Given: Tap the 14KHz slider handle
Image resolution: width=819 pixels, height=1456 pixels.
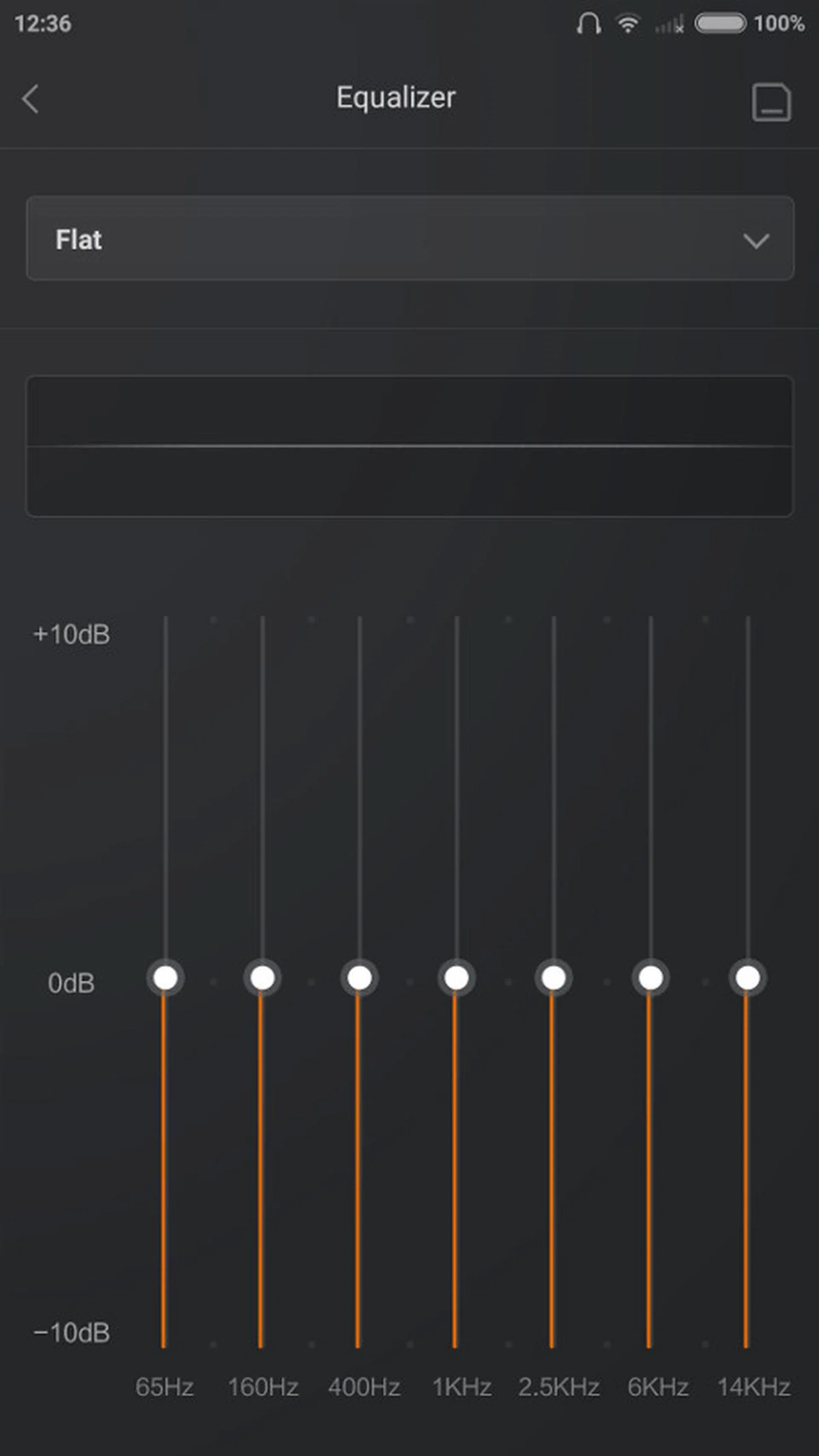Looking at the screenshot, I should click(748, 977).
